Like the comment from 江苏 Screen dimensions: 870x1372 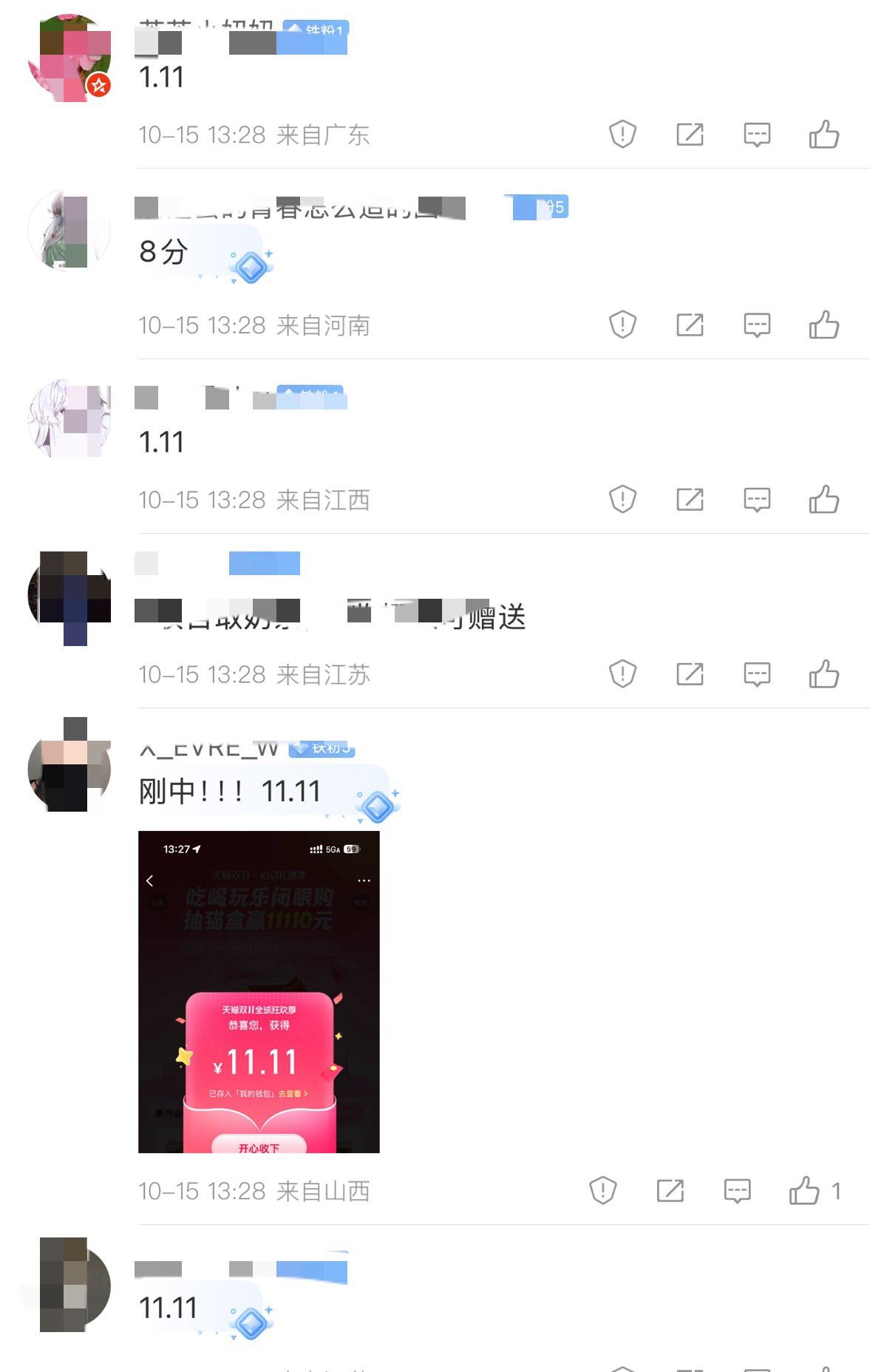(x=823, y=674)
